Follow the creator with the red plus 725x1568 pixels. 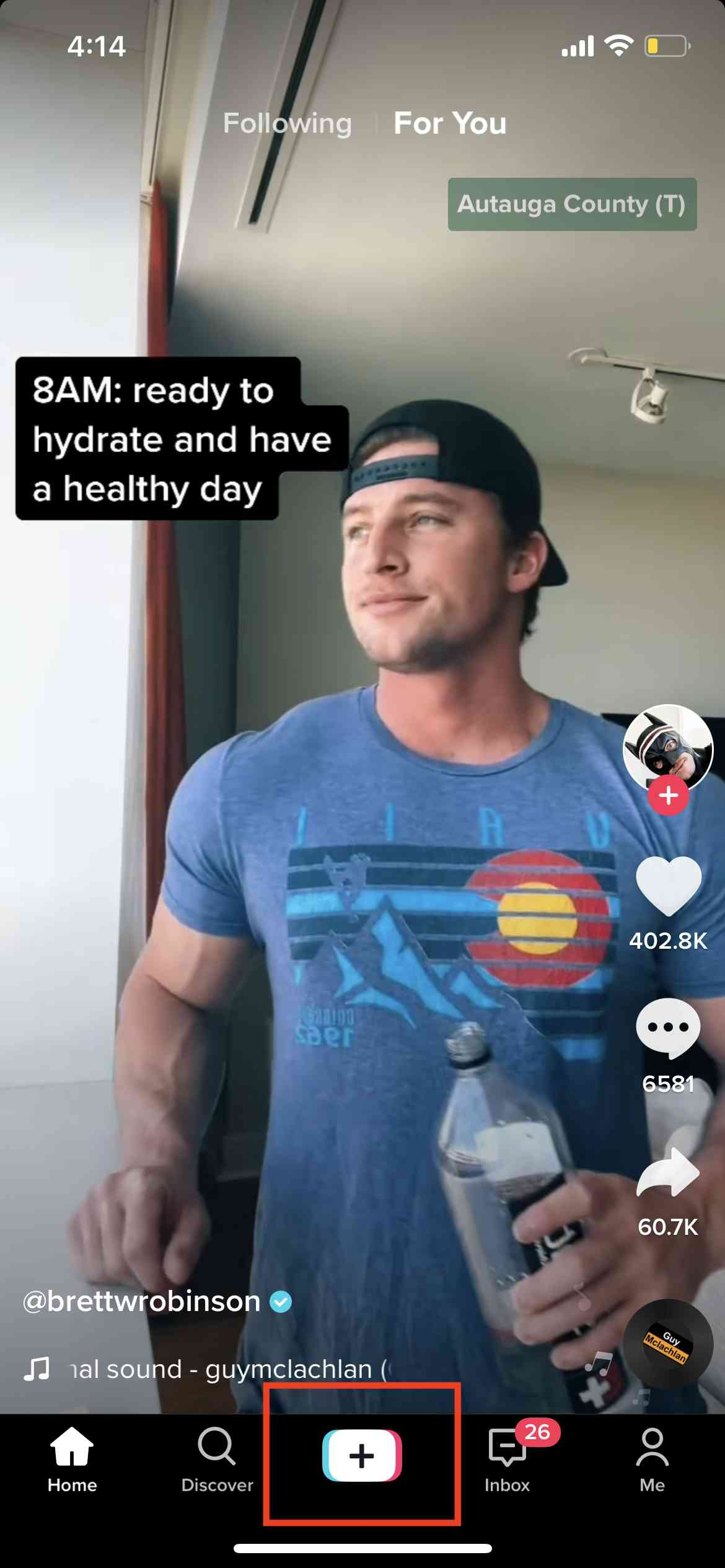click(x=668, y=795)
